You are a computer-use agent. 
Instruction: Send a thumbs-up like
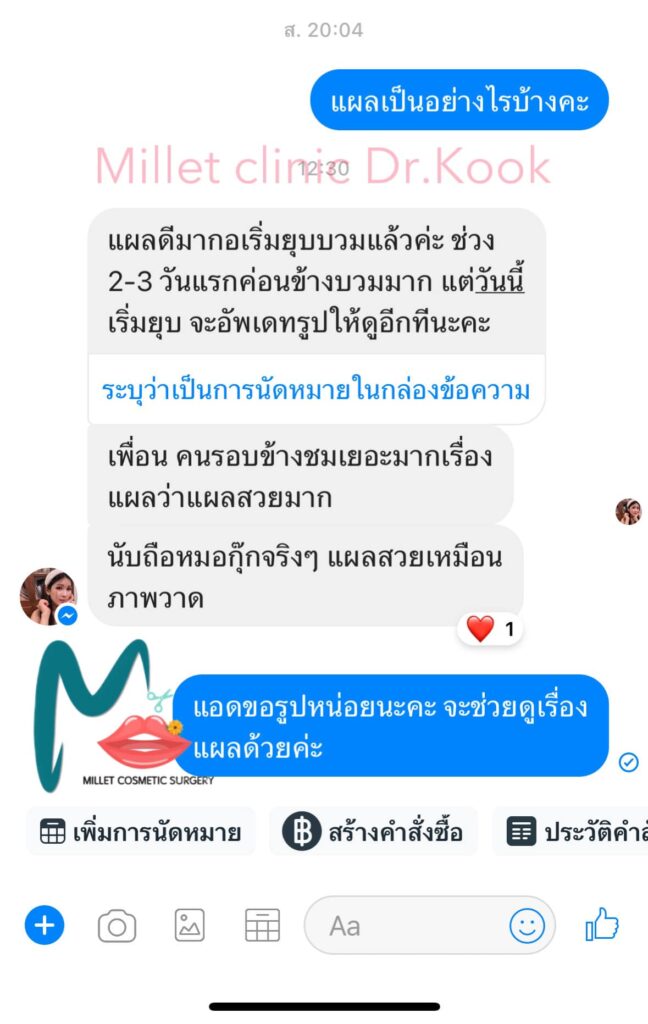click(602, 925)
